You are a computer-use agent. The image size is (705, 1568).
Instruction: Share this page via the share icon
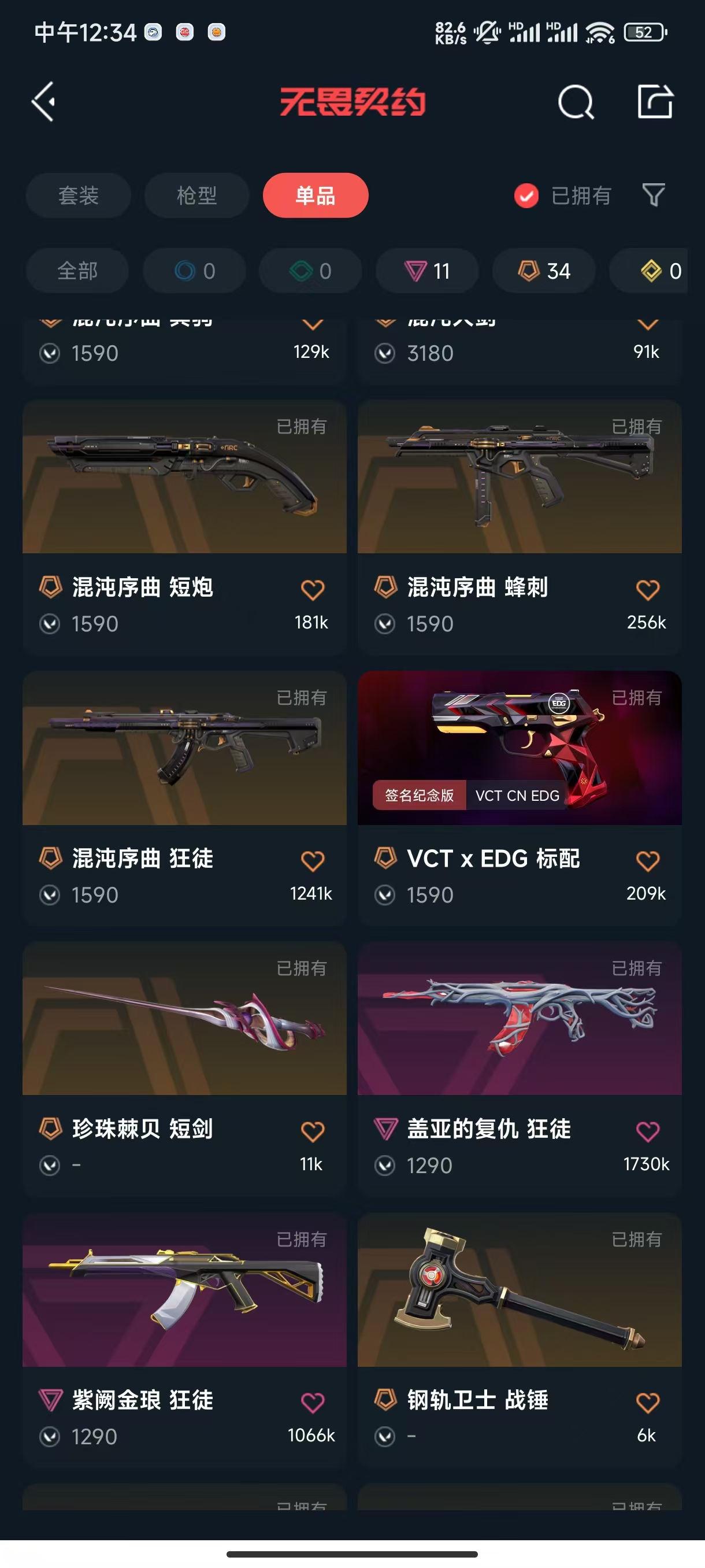pos(655,102)
